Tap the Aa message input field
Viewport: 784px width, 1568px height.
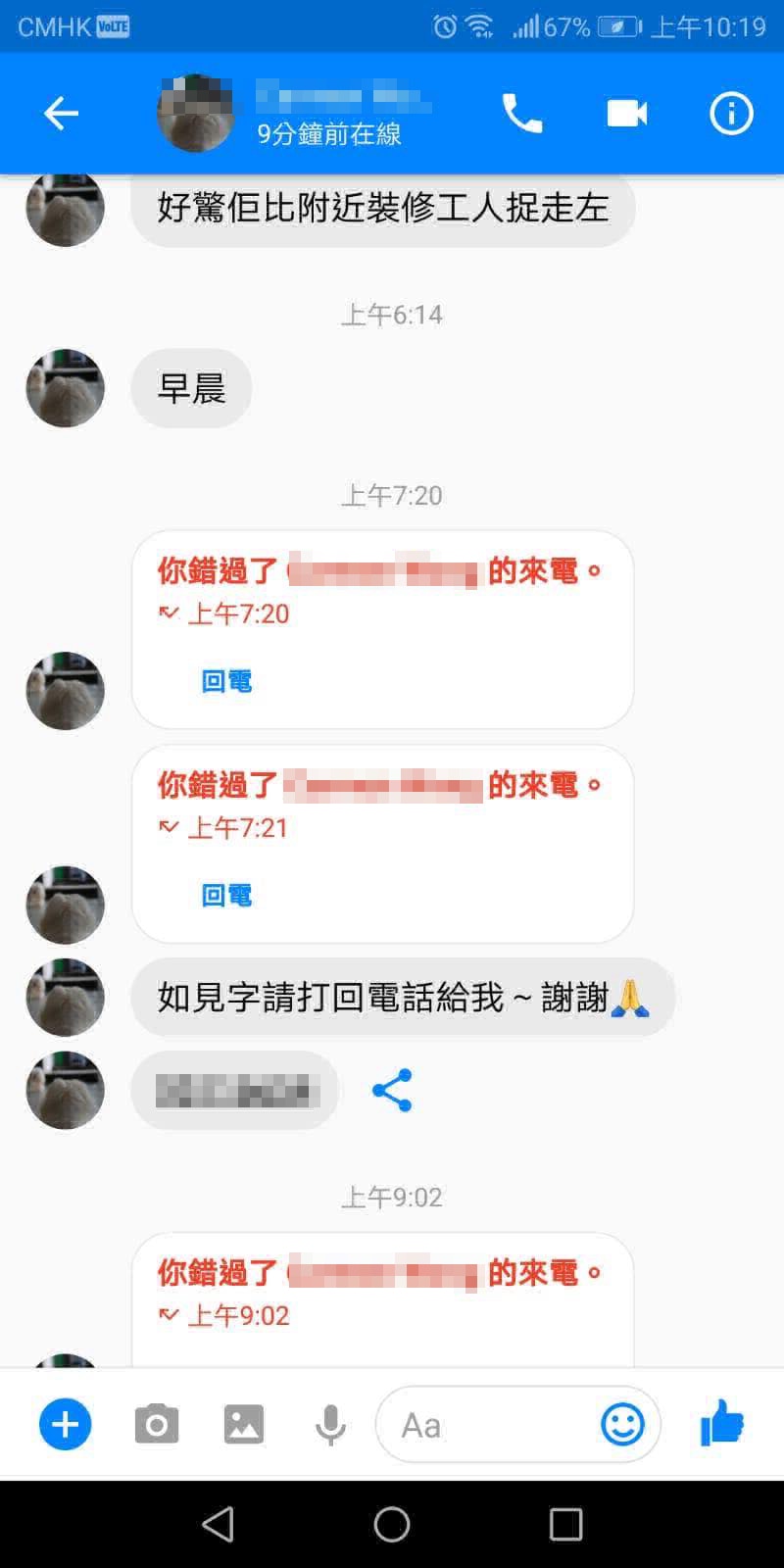(x=461, y=1425)
